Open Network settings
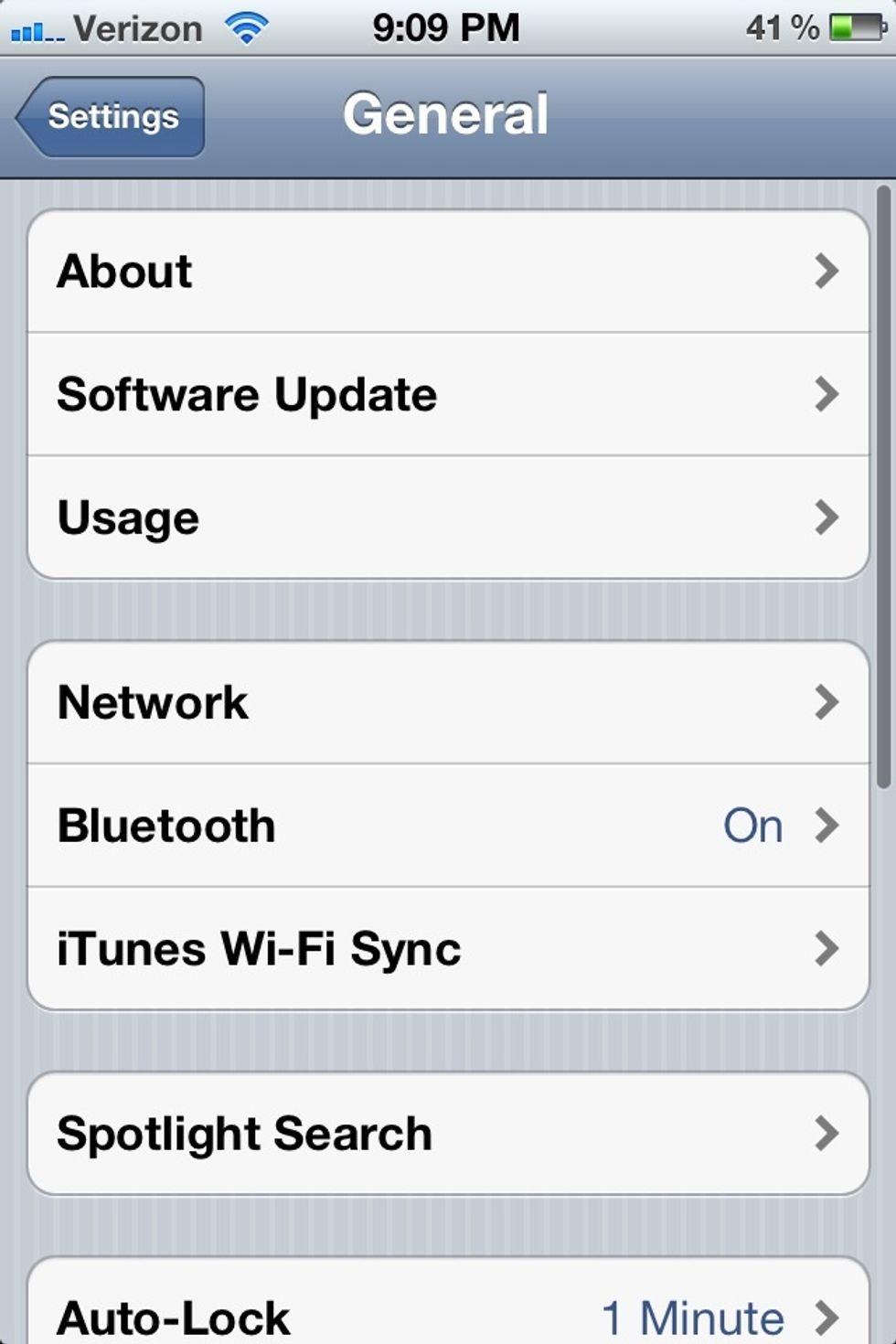 tap(448, 703)
